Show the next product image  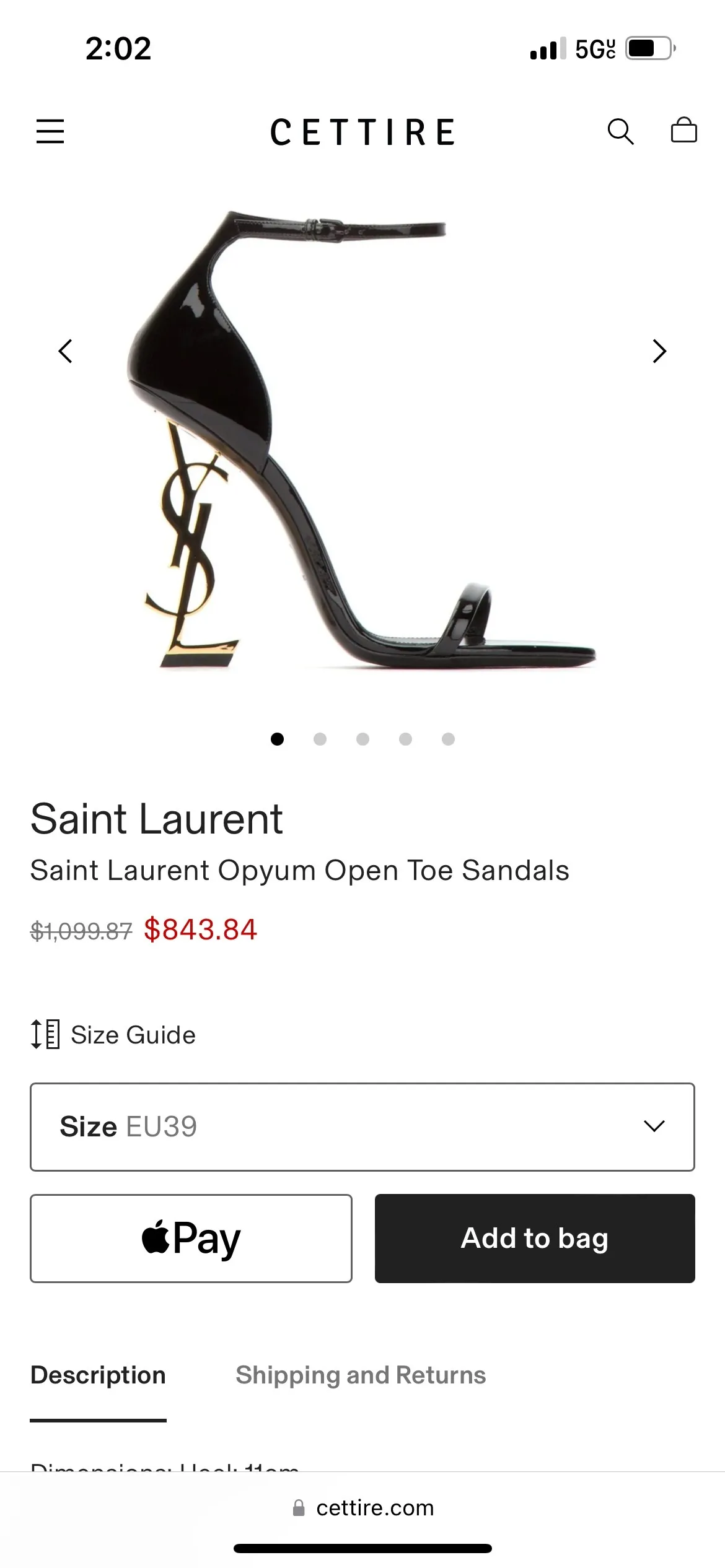coord(659,351)
